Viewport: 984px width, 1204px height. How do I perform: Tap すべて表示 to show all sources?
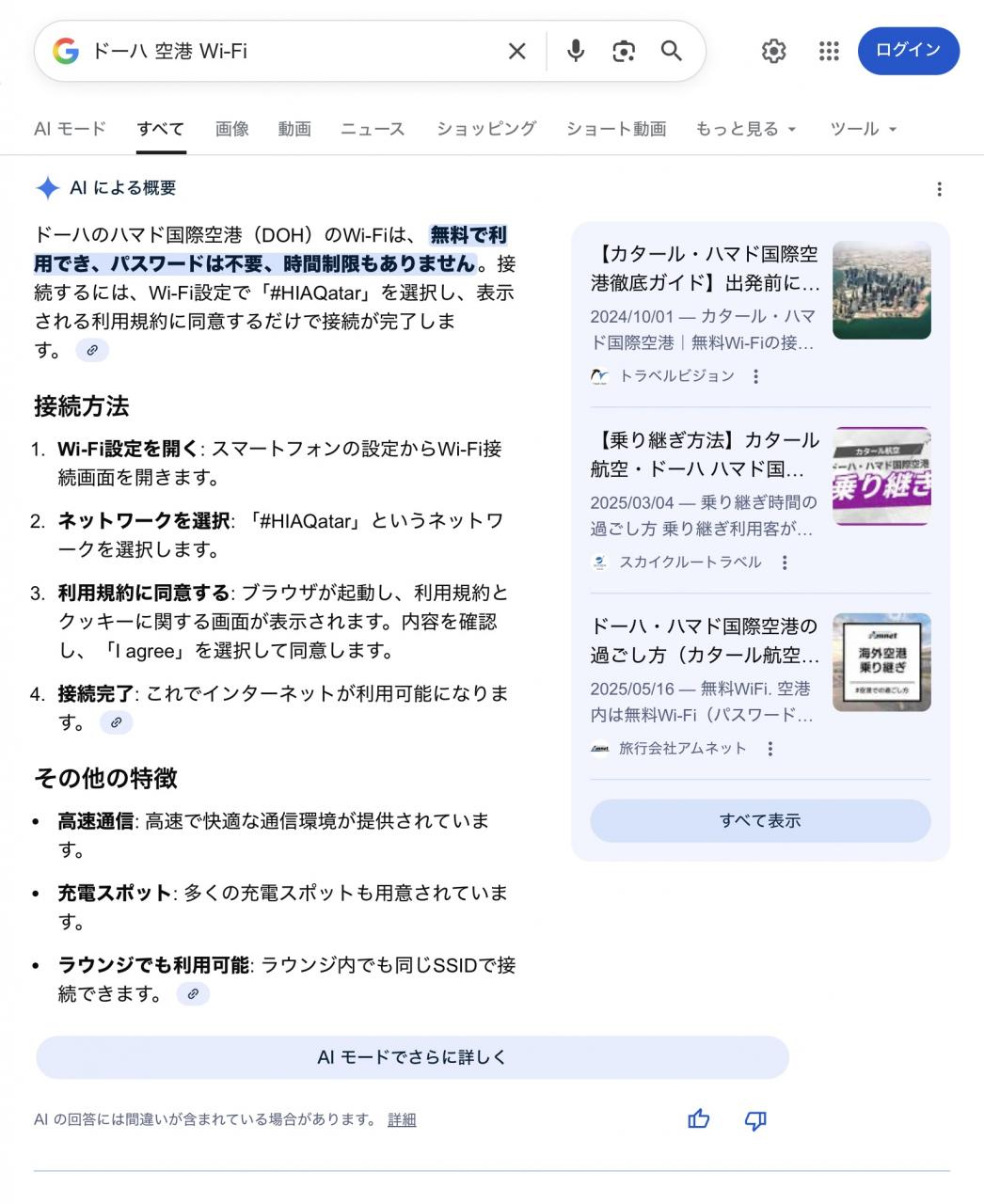click(x=760, y=820)
